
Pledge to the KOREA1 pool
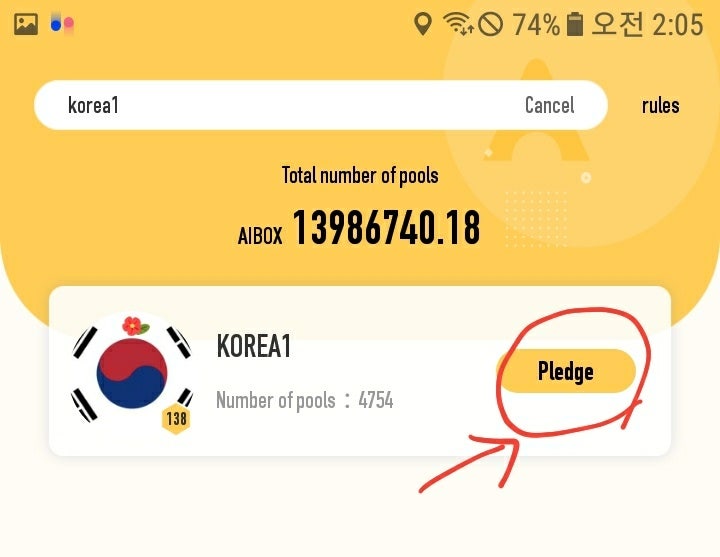(566, 371)
